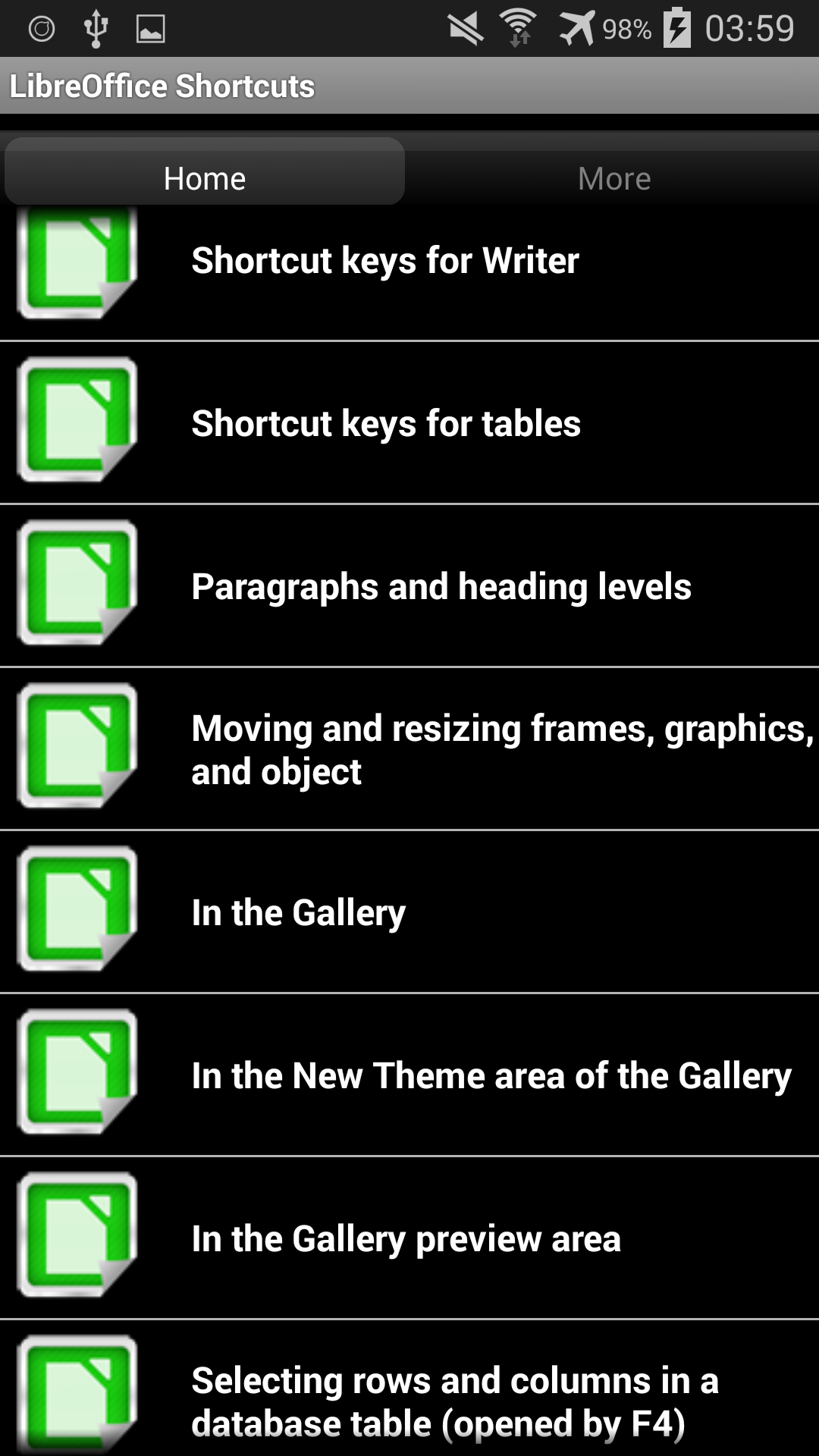Screen dimensions: 819x1456
Task: Click the icon beside Selecting rows and columns entry
Action: point(80,1395)
